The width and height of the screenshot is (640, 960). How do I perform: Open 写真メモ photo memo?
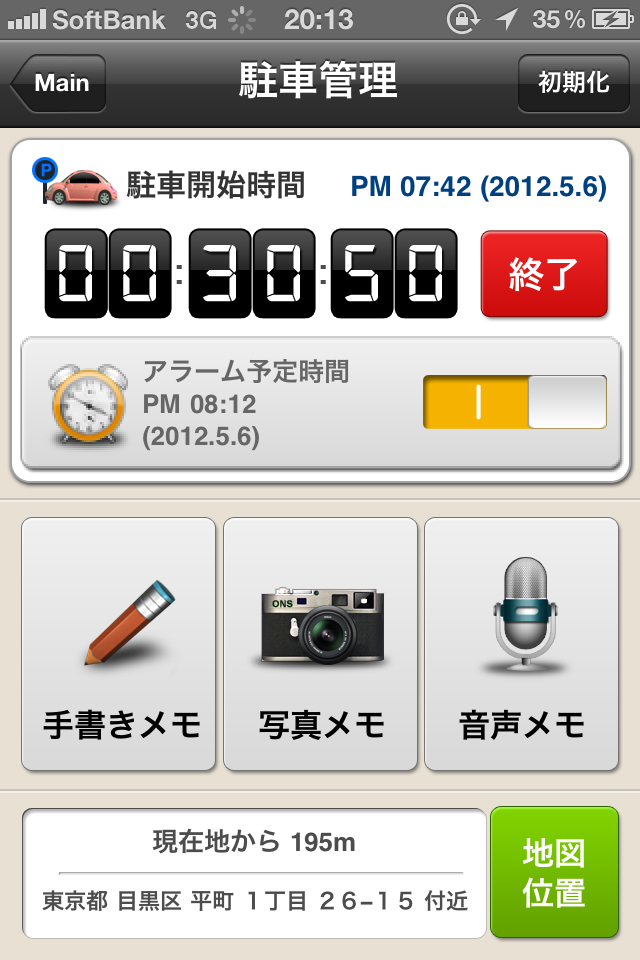pos(320,644)
